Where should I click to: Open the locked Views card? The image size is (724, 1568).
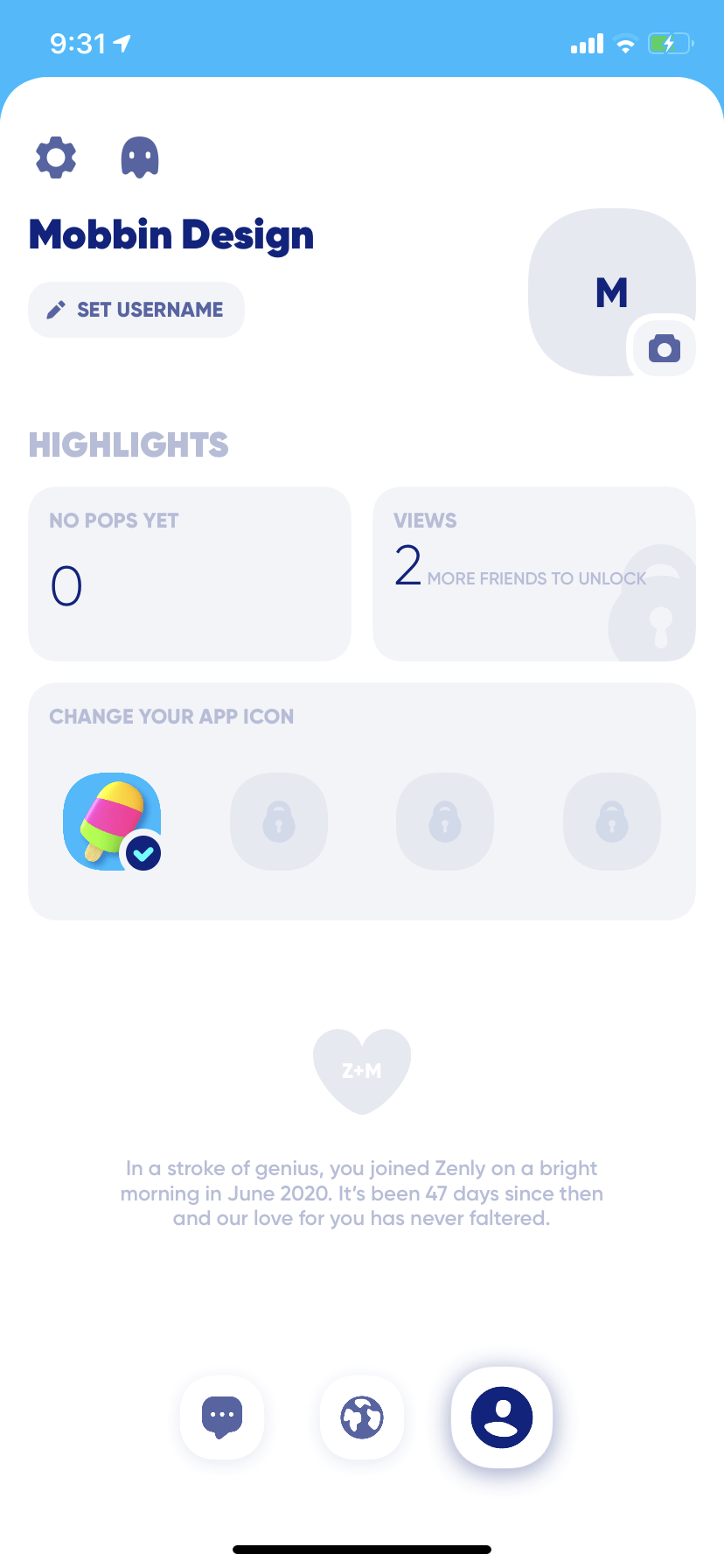point(534,574)
